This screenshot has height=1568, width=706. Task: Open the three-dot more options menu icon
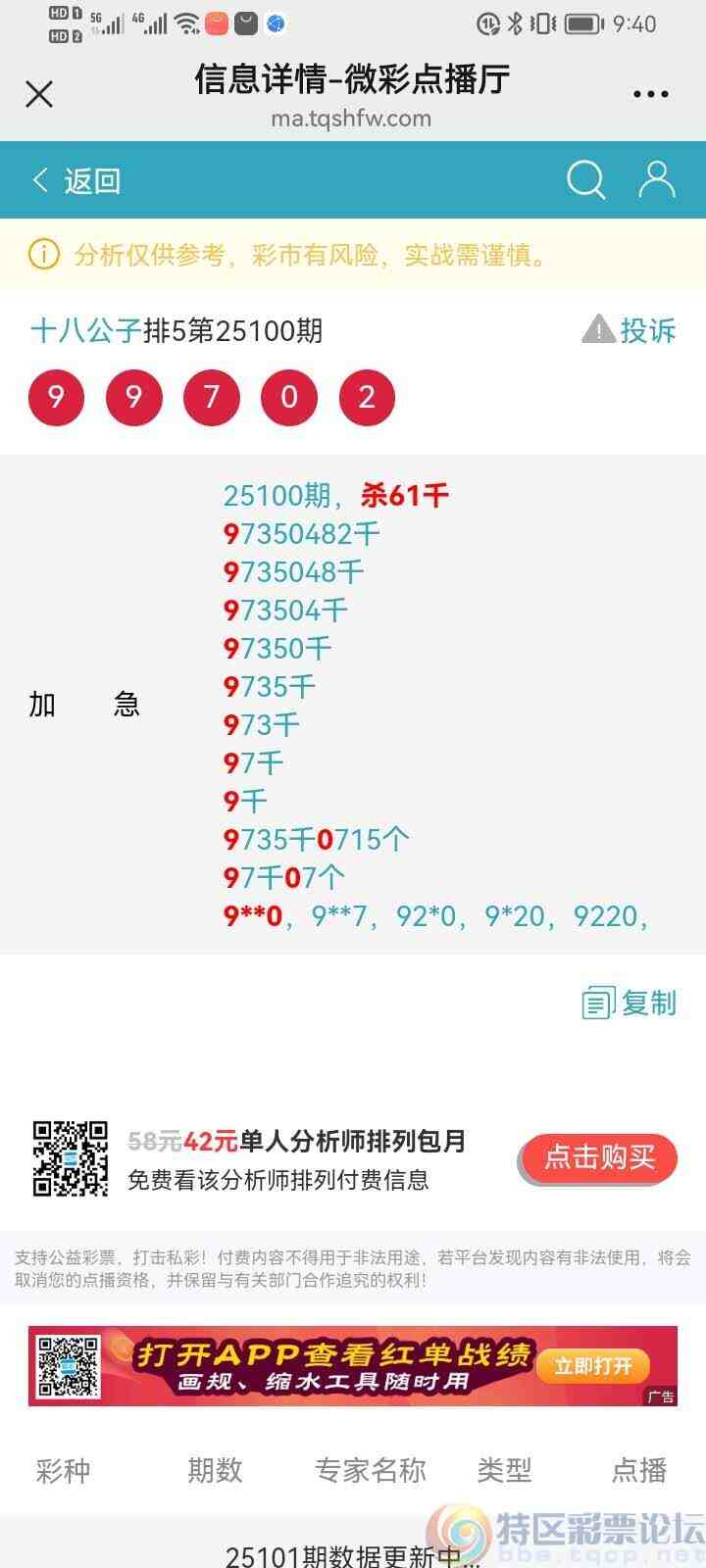(650, 93)
